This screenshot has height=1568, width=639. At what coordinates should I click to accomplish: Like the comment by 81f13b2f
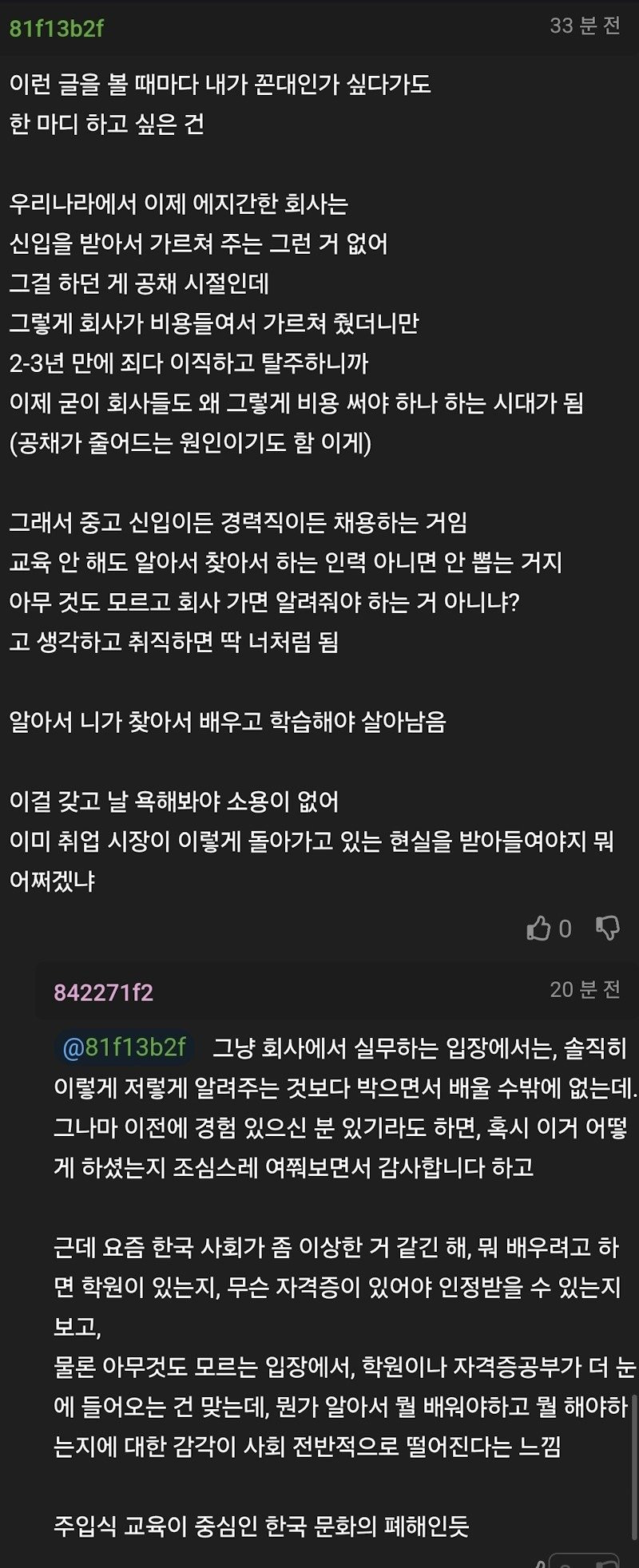pos(539,929)
